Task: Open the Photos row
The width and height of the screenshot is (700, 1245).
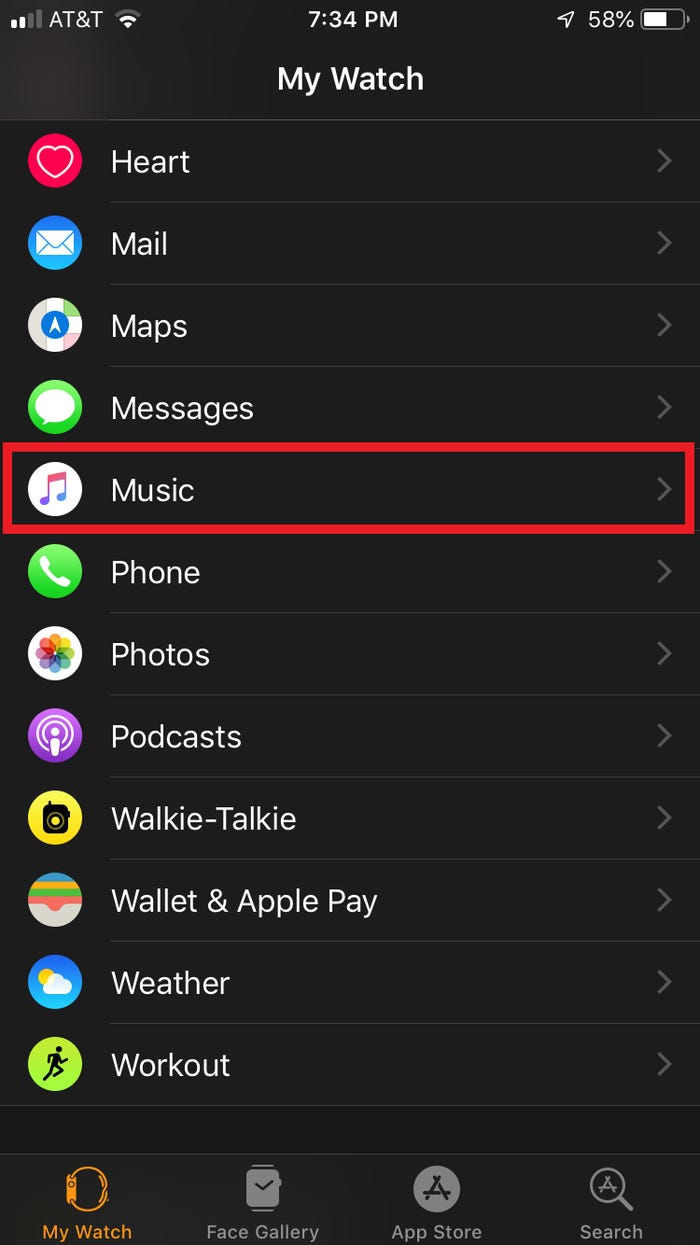Action: tap(350, 654)
